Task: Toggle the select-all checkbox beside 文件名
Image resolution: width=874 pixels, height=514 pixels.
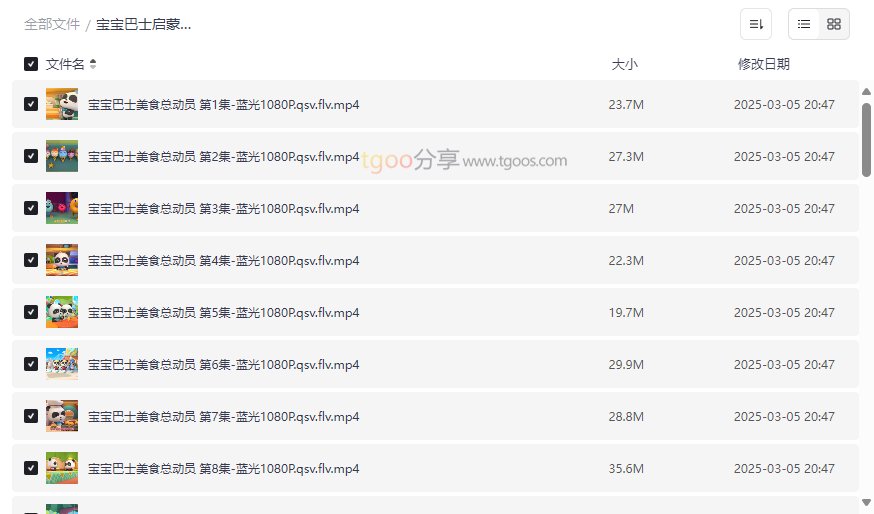Action: click(31, 64)
